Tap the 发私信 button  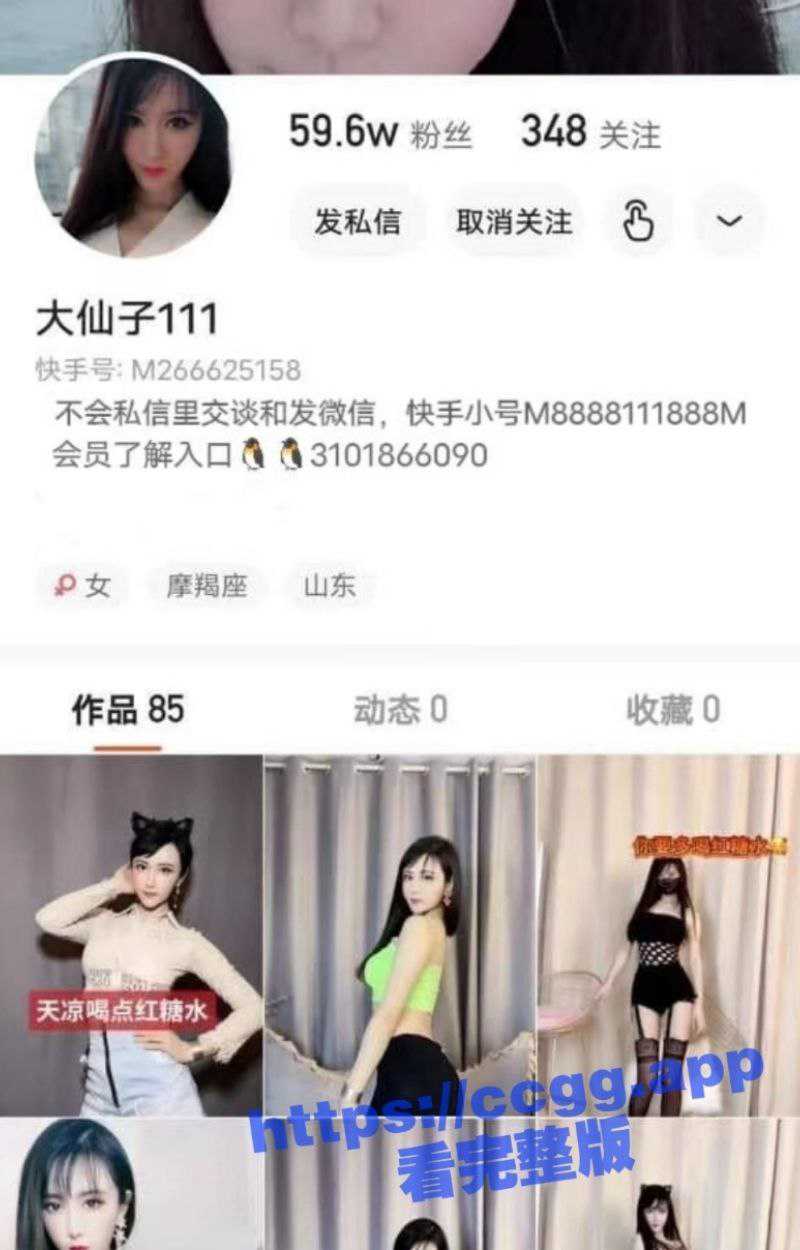click(357, 222)
